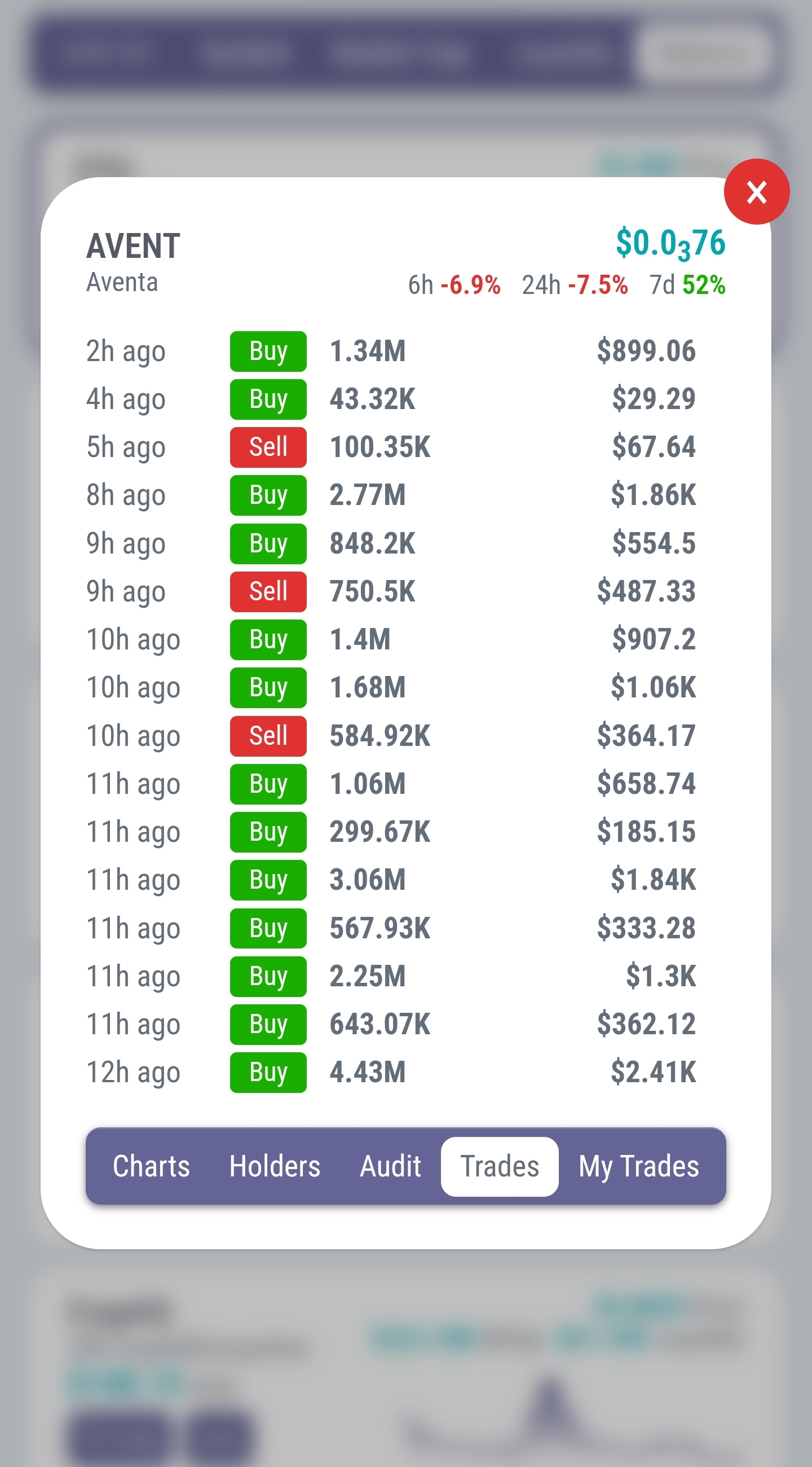The height and width of the screenshot is (1467, 812).
Task: Open the Holders tab
Action: (x=274, y=1166)
